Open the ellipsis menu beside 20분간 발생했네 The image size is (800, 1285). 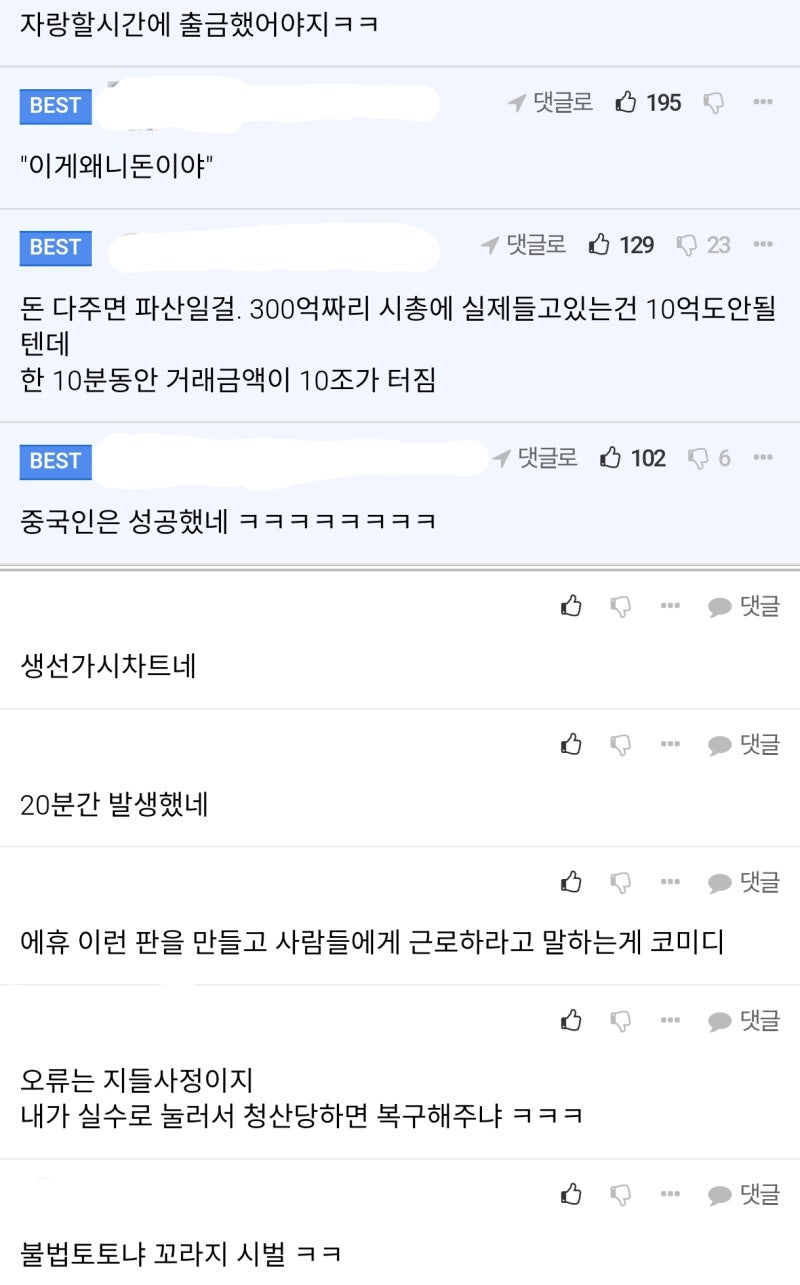click(668, 743)
